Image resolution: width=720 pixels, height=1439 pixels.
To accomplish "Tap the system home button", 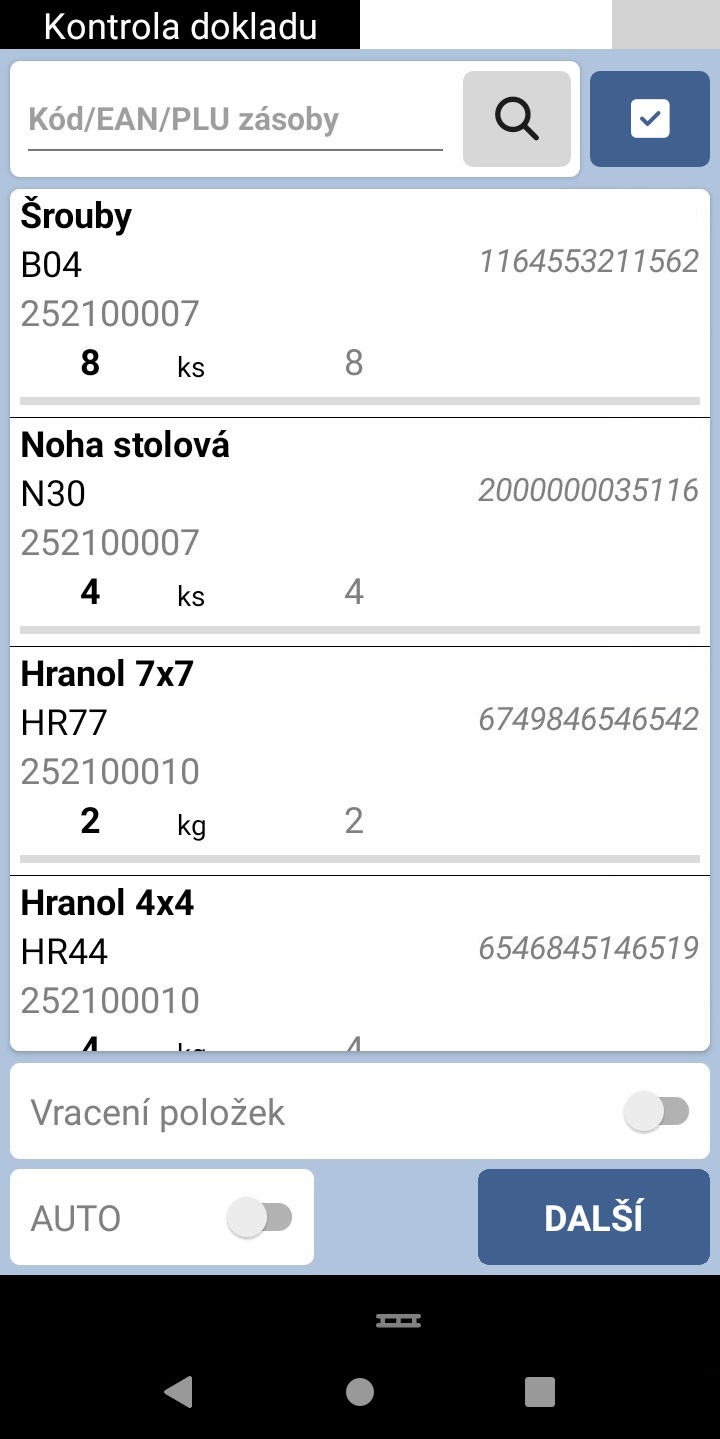I will click(360, 1391).
